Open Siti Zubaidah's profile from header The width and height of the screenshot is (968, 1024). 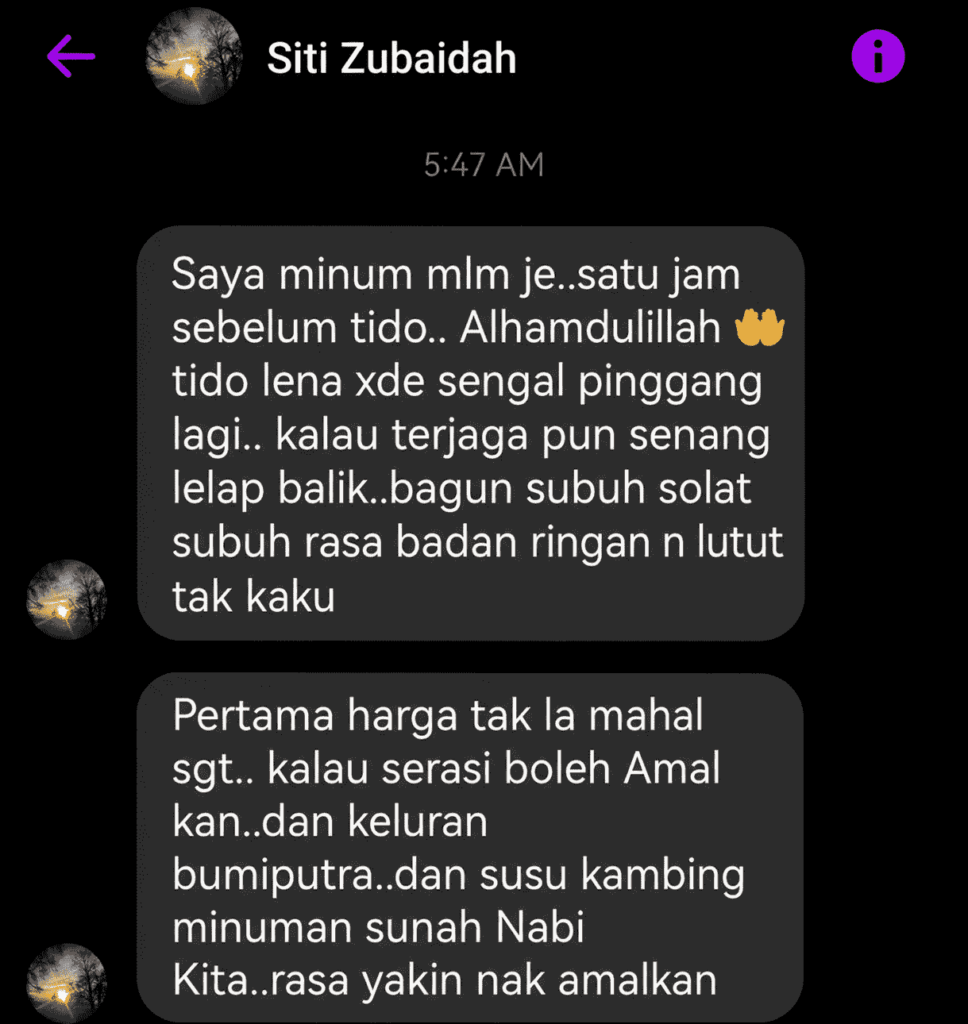tap(194, 57)
